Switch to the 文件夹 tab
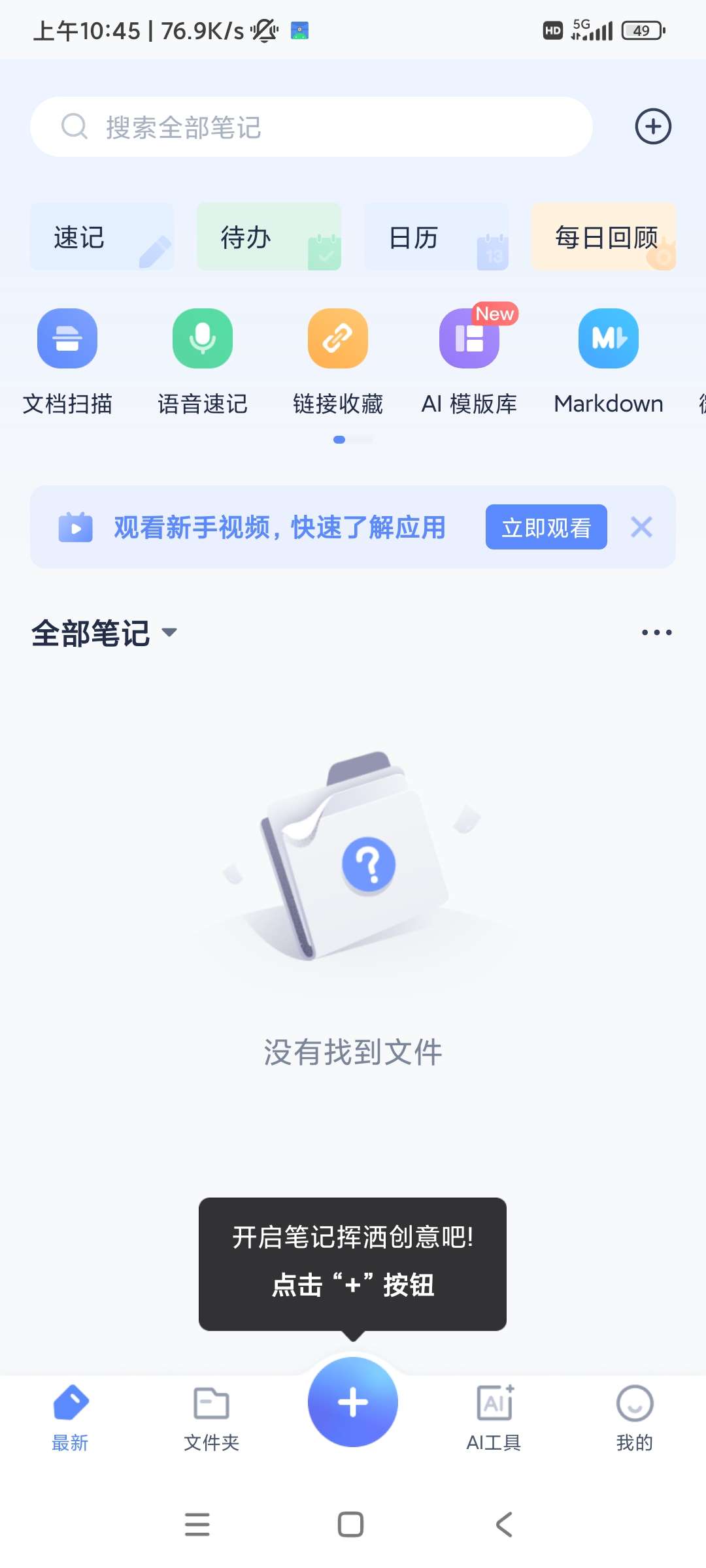 tap(211, 1416)
